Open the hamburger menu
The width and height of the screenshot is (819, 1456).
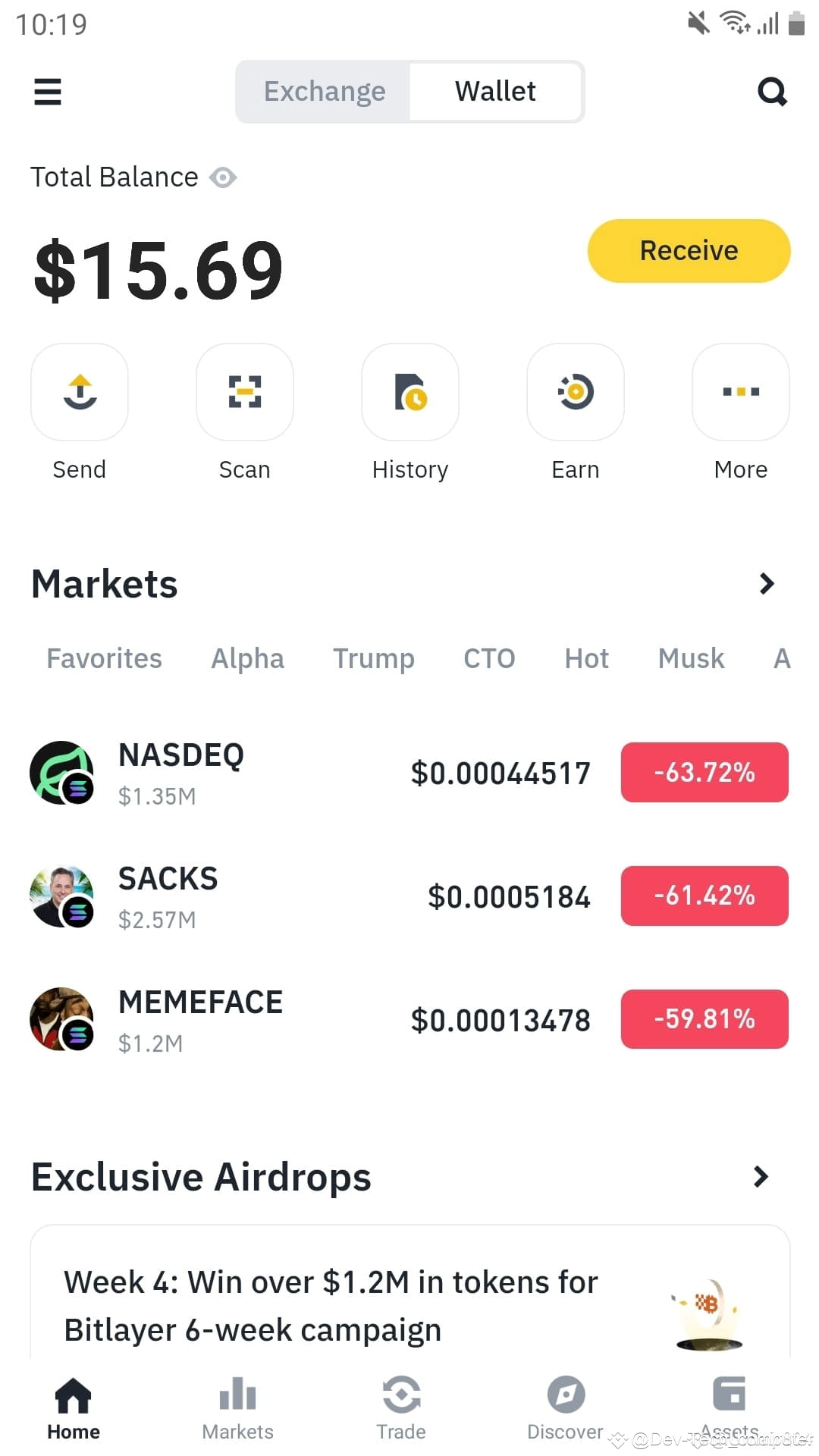point(47,91)
